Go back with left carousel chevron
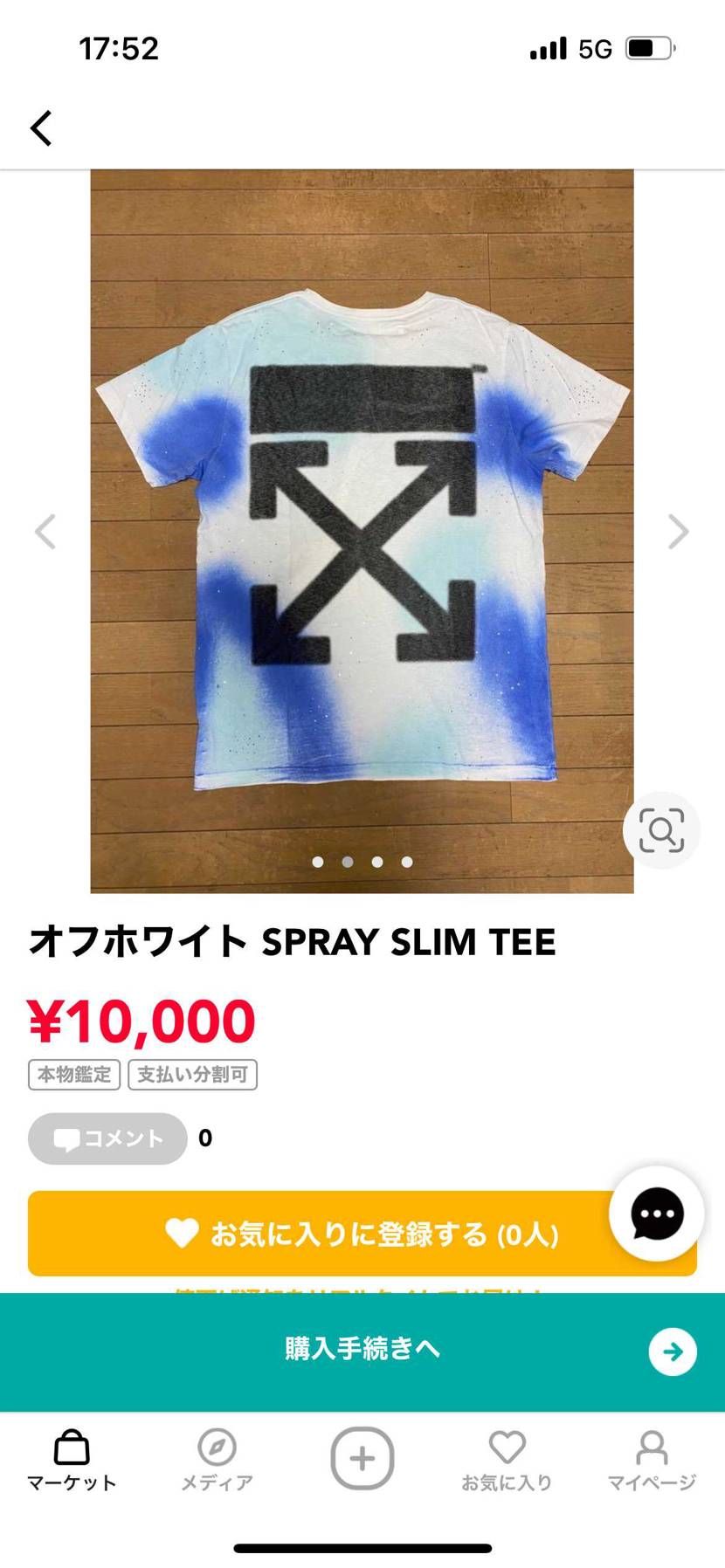Screen dimensions: 725x1568 46,532
